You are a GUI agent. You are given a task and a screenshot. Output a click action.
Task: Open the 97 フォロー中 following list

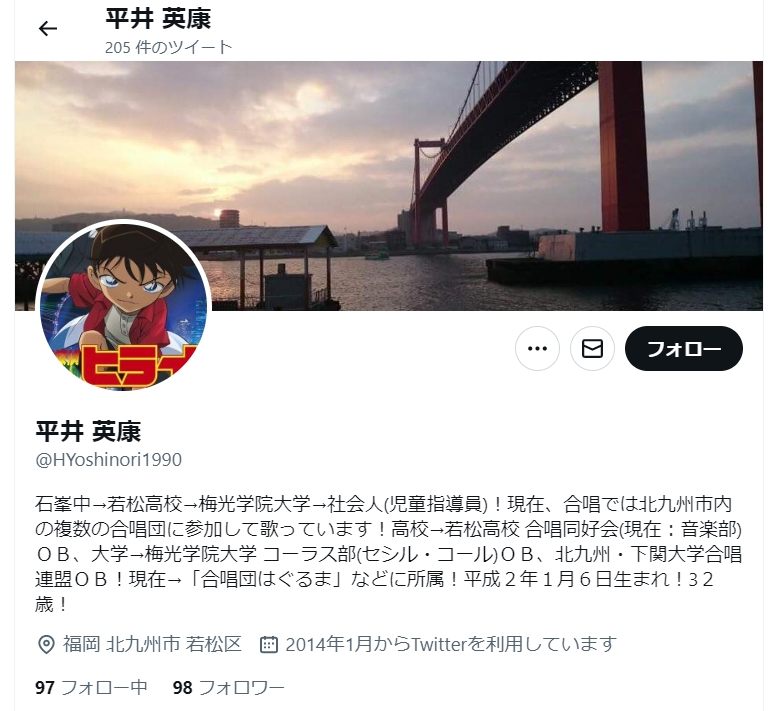91,687
